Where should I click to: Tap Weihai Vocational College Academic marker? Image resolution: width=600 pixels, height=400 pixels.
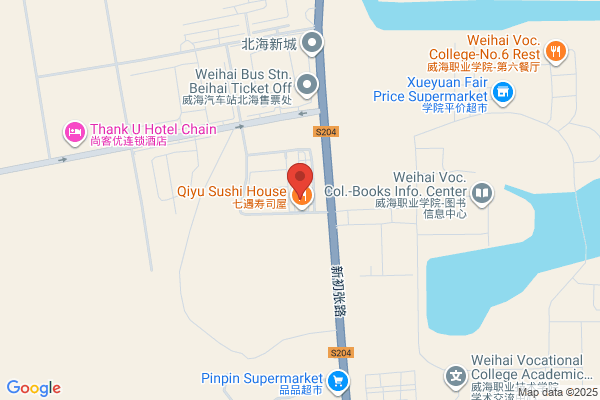[455, 377]
